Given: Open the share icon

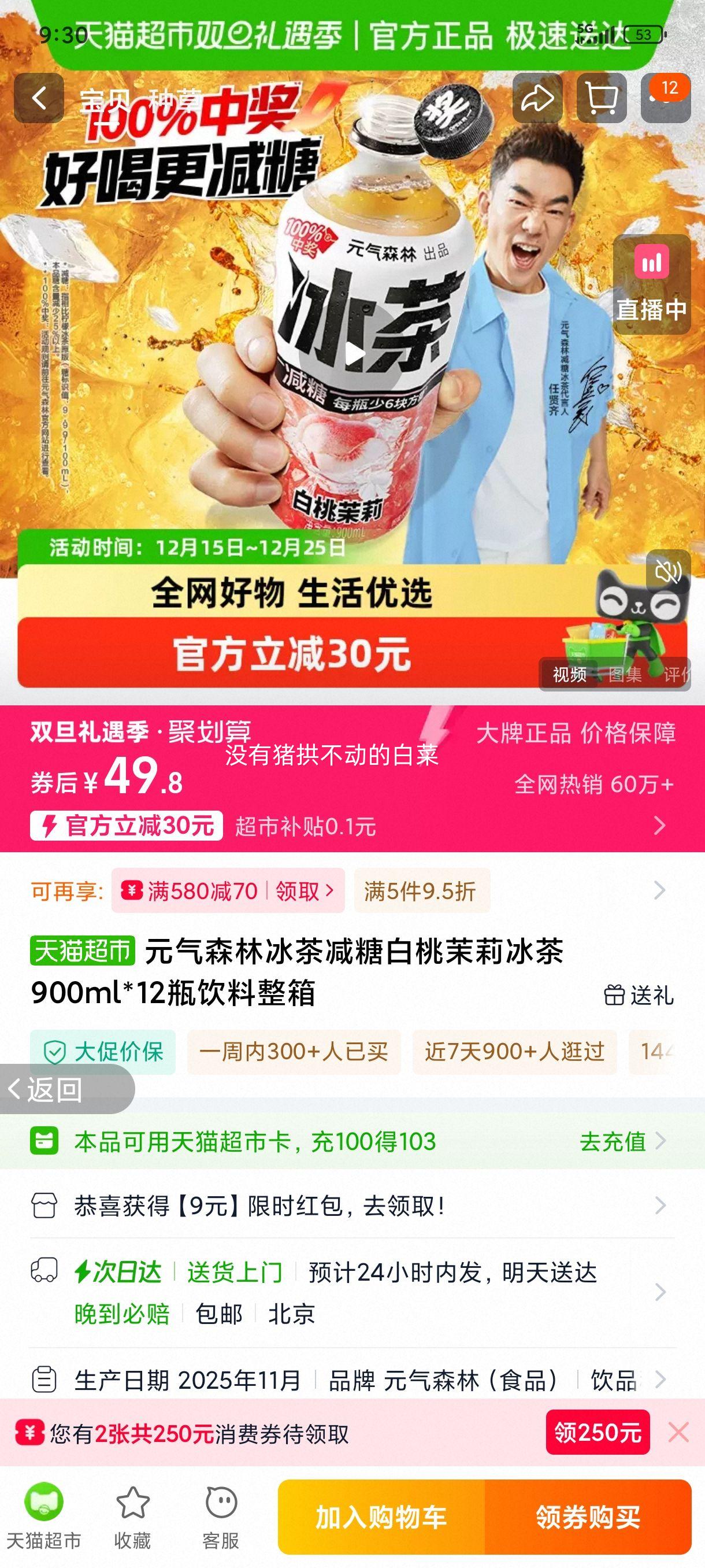Looking at the screenshot, I should tap(538, 99).
